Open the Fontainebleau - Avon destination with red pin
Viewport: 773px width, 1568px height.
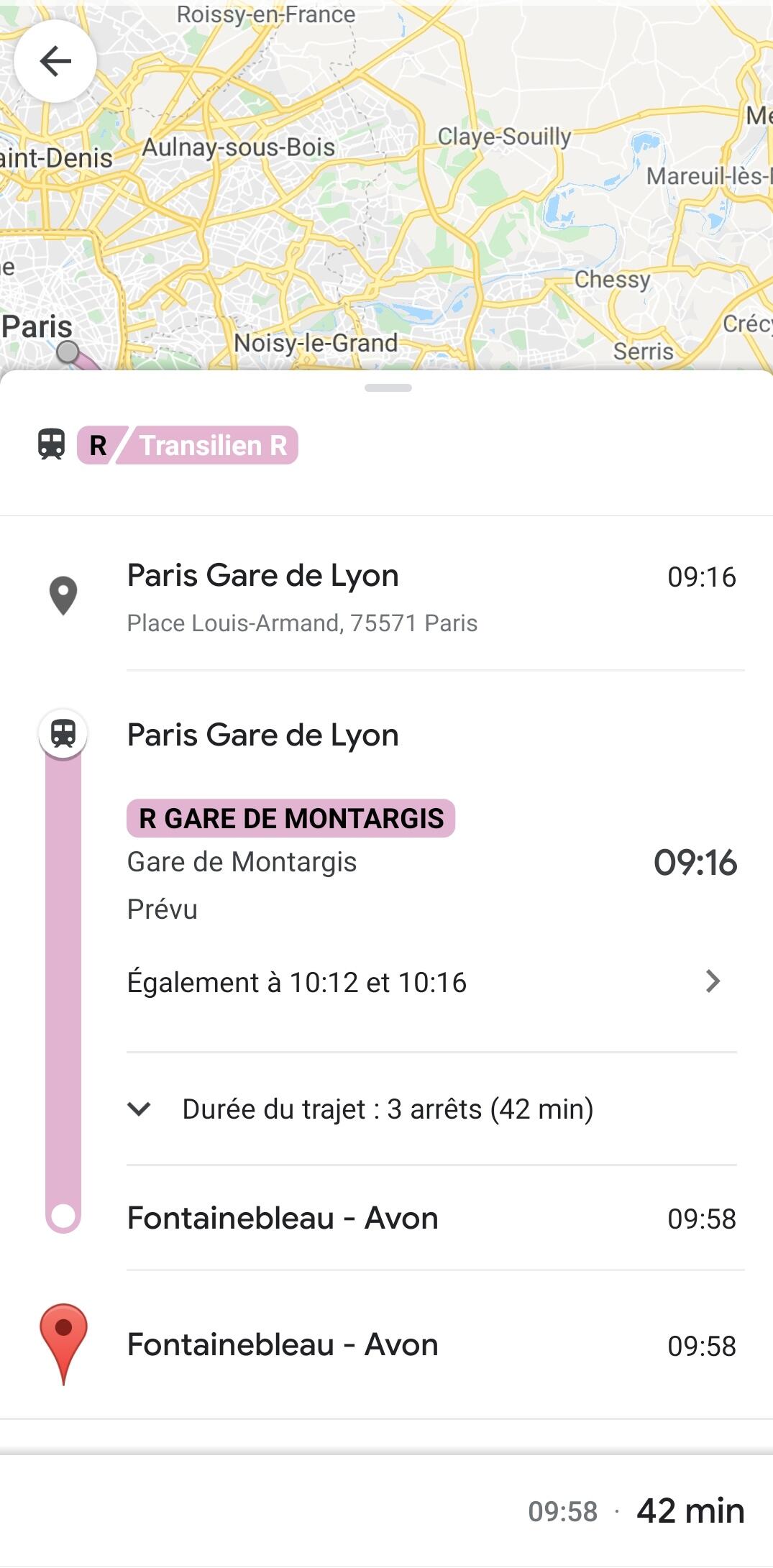click(387, 1344)
